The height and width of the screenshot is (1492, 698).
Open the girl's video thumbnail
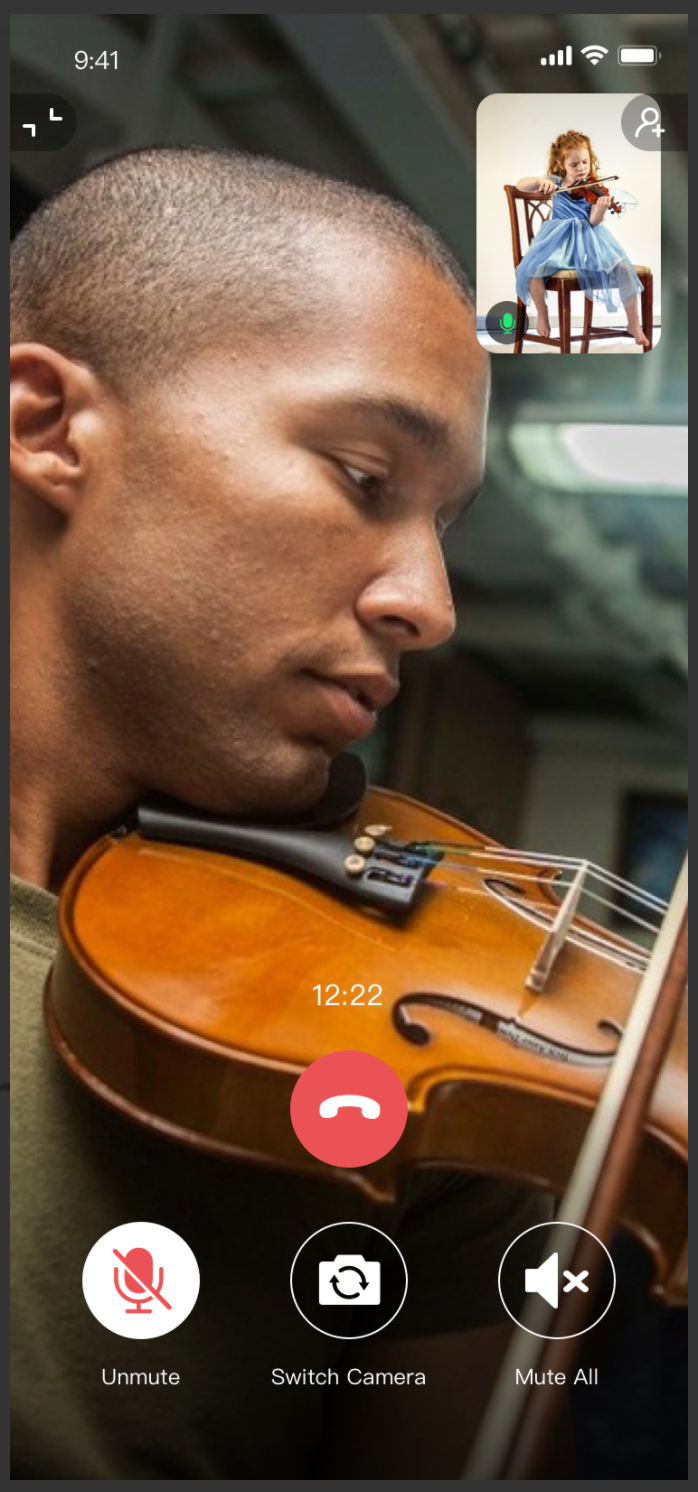567,223
